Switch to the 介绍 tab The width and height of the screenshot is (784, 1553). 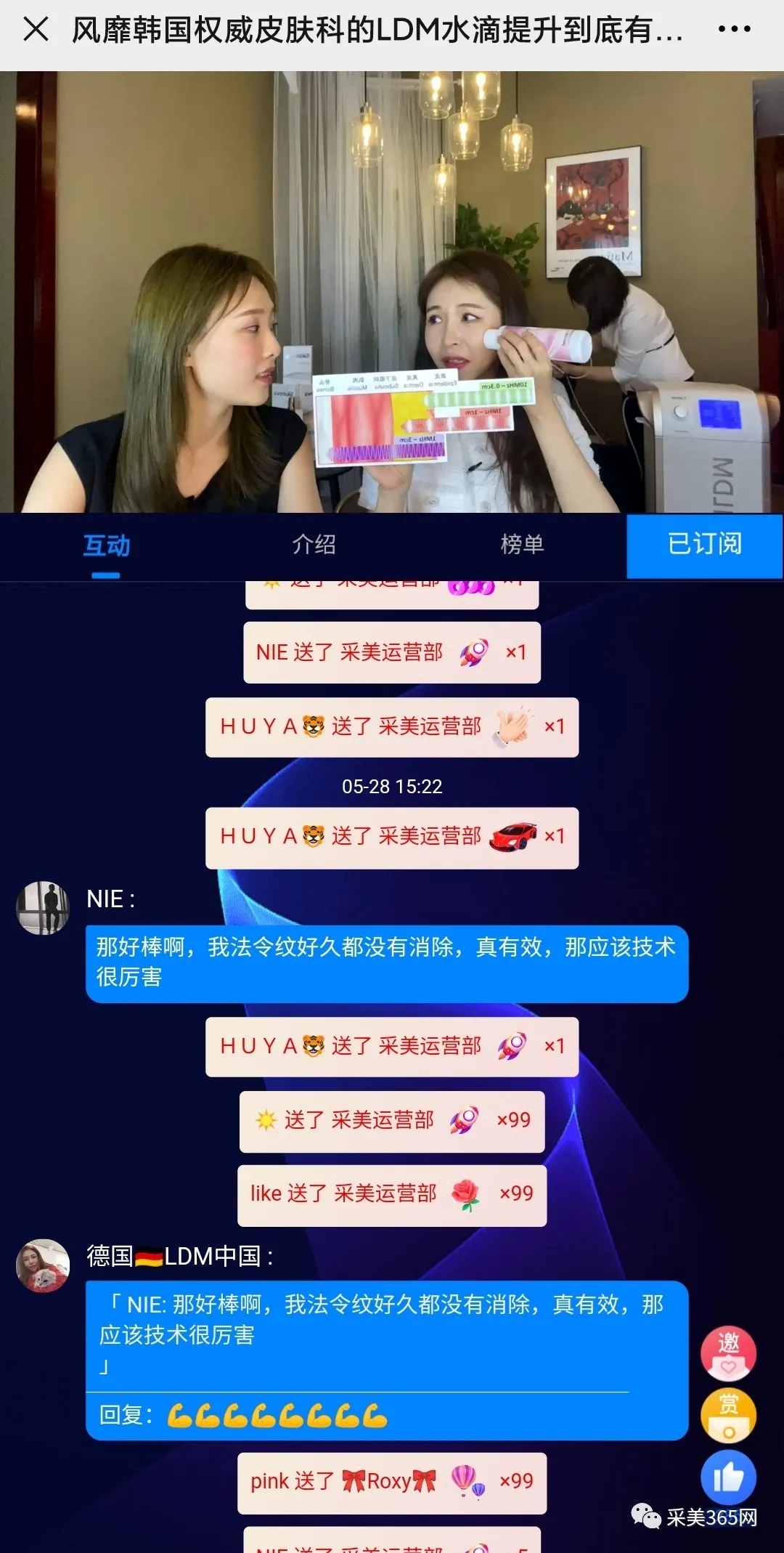314,544
